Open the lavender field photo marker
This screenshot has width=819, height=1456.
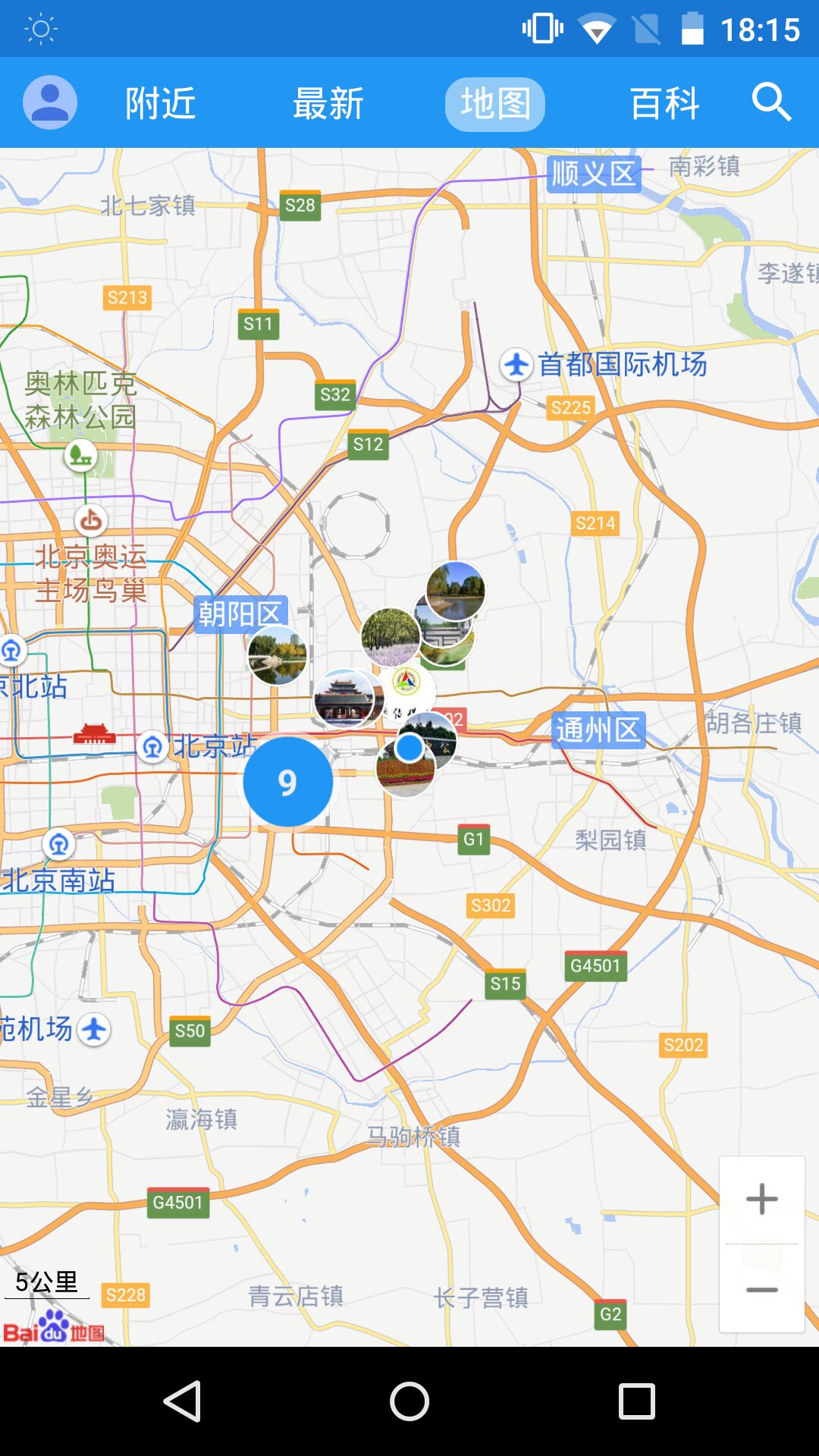pos(389,638)
